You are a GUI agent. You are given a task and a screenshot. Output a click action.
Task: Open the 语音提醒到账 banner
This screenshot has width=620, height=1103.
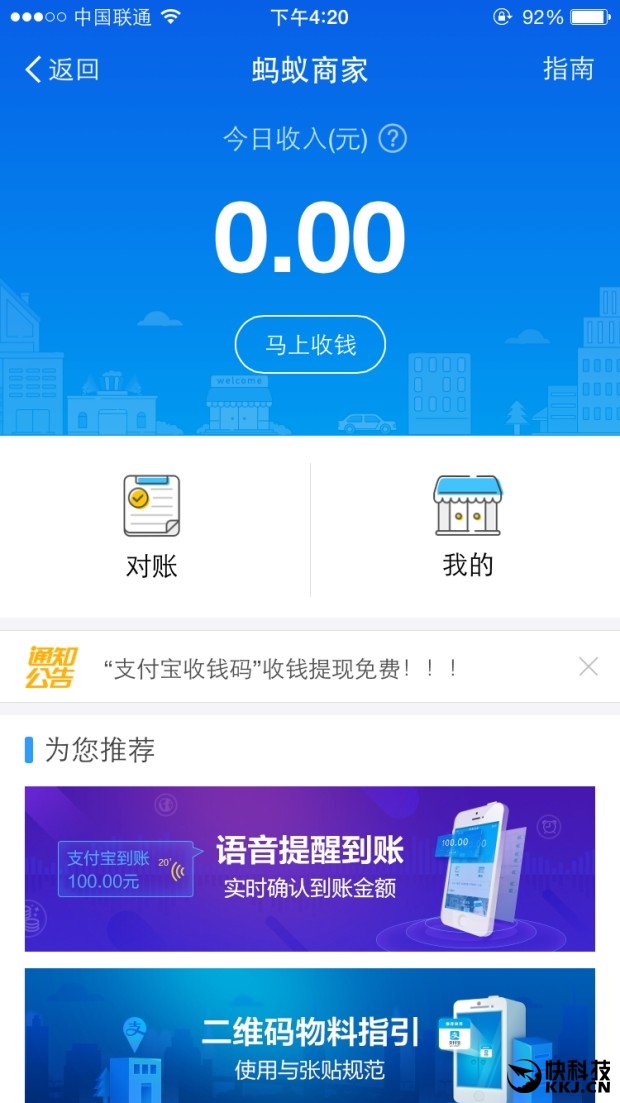310,868
